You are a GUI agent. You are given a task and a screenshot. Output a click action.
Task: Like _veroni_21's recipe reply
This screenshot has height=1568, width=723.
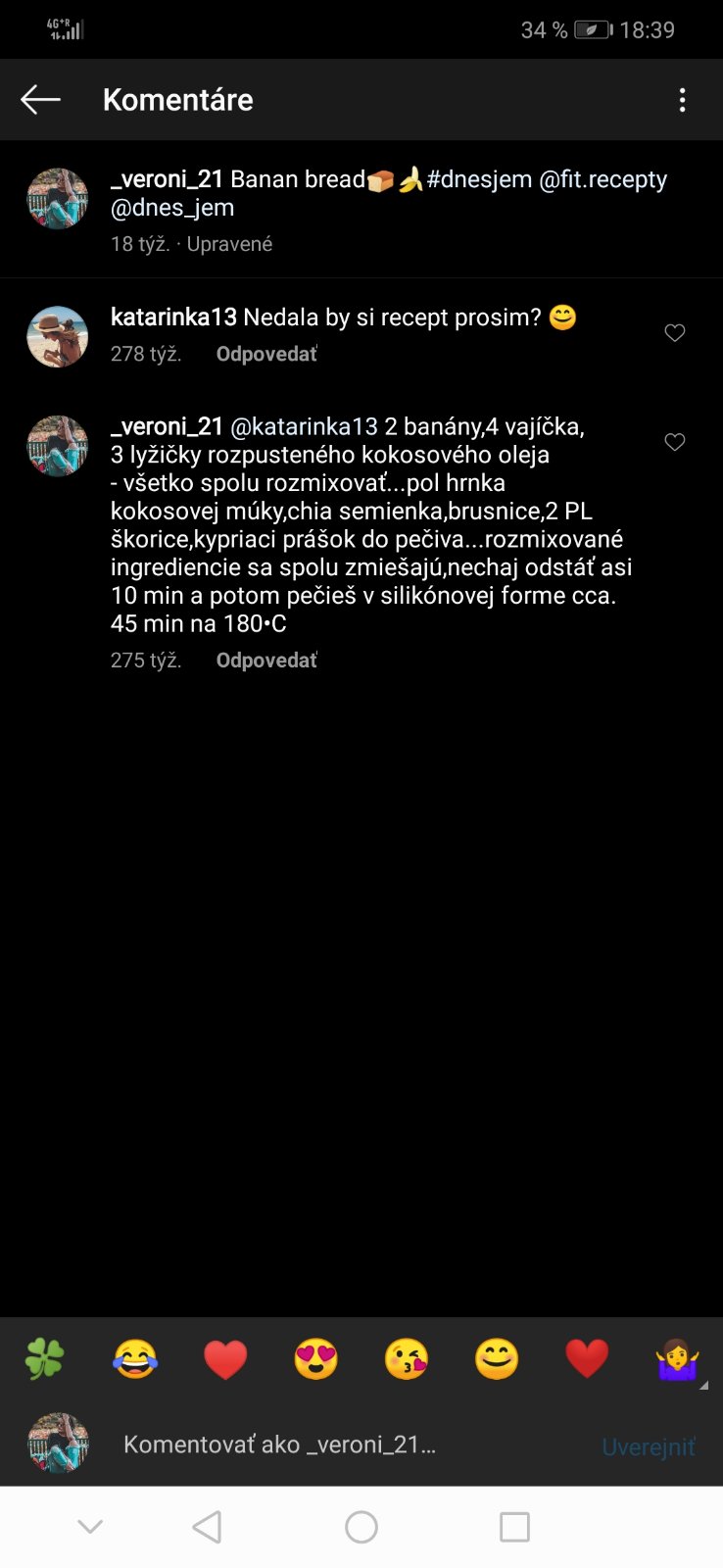[x=675, y=442]
